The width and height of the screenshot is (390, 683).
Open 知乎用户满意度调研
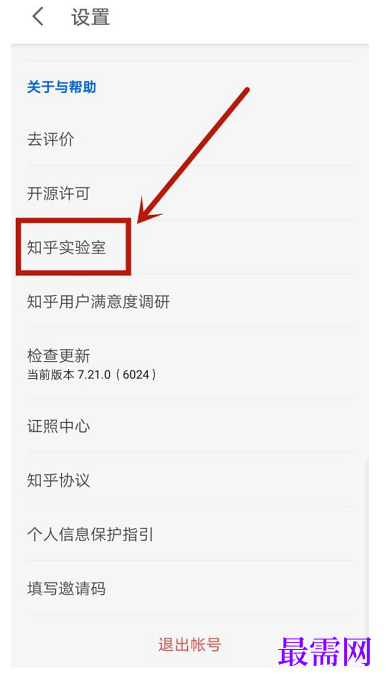(x=190, y=301)
